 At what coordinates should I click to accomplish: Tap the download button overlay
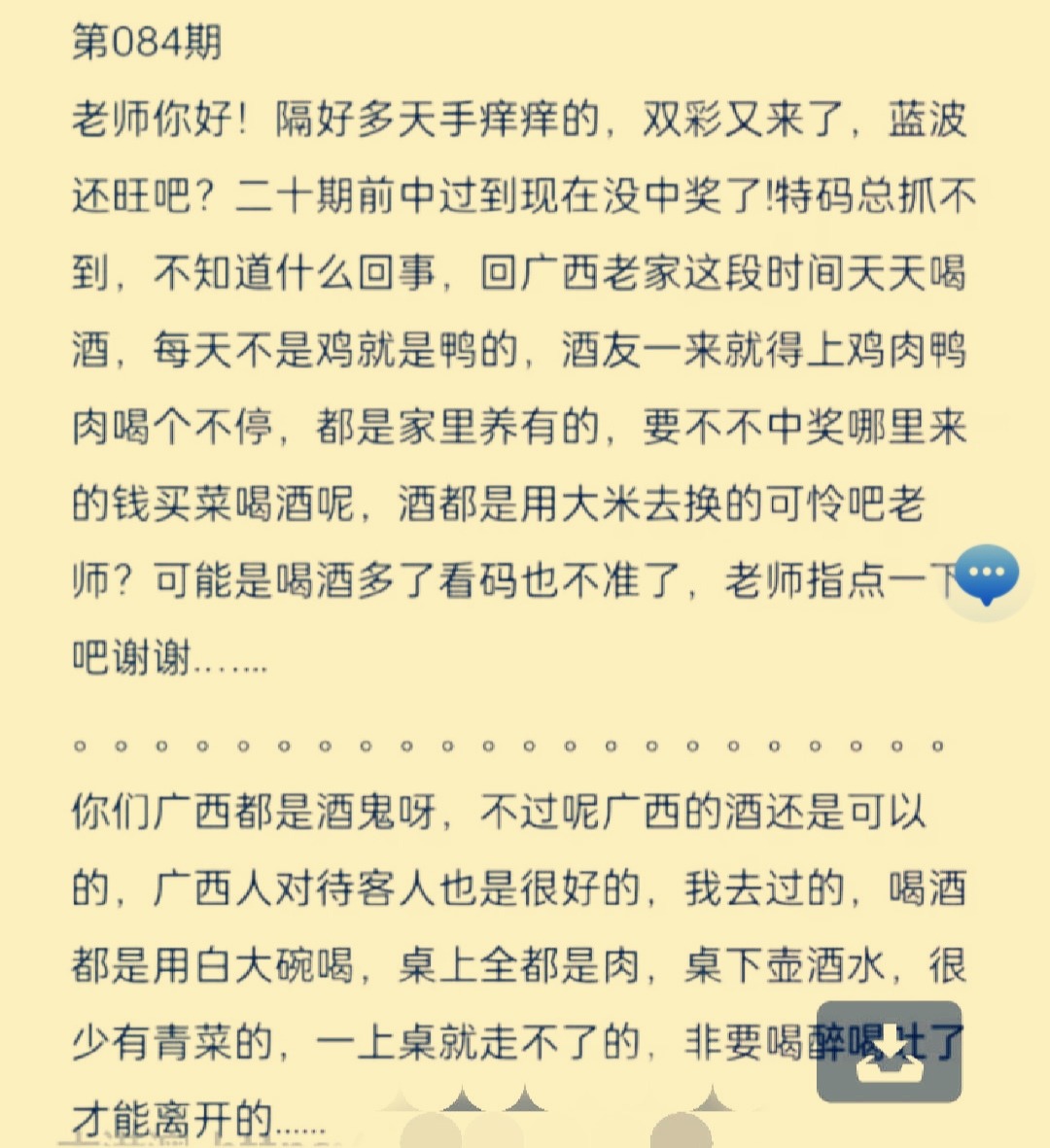[x=889, y=1054]
